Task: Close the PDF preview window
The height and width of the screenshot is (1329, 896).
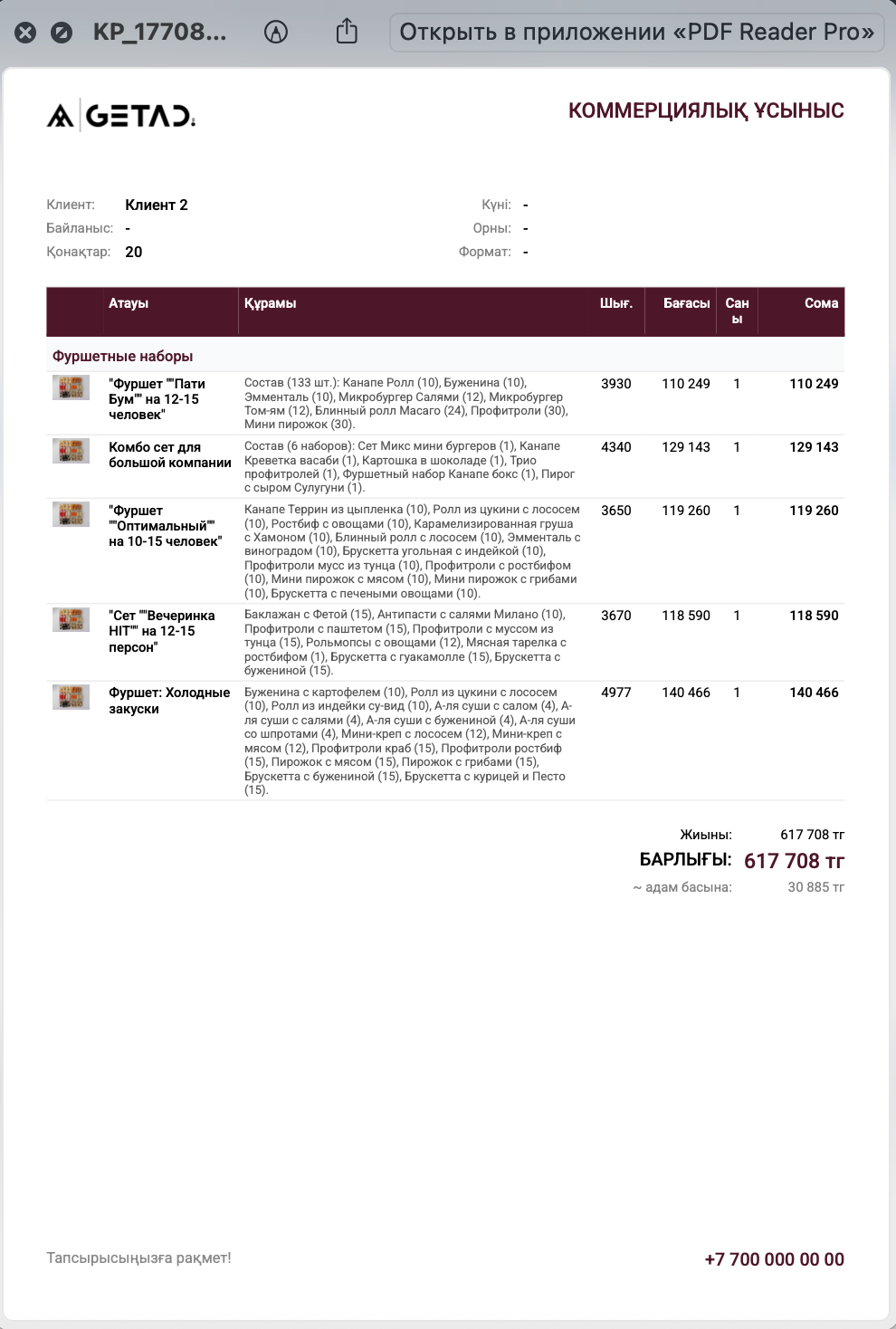Action: (25, 33)
